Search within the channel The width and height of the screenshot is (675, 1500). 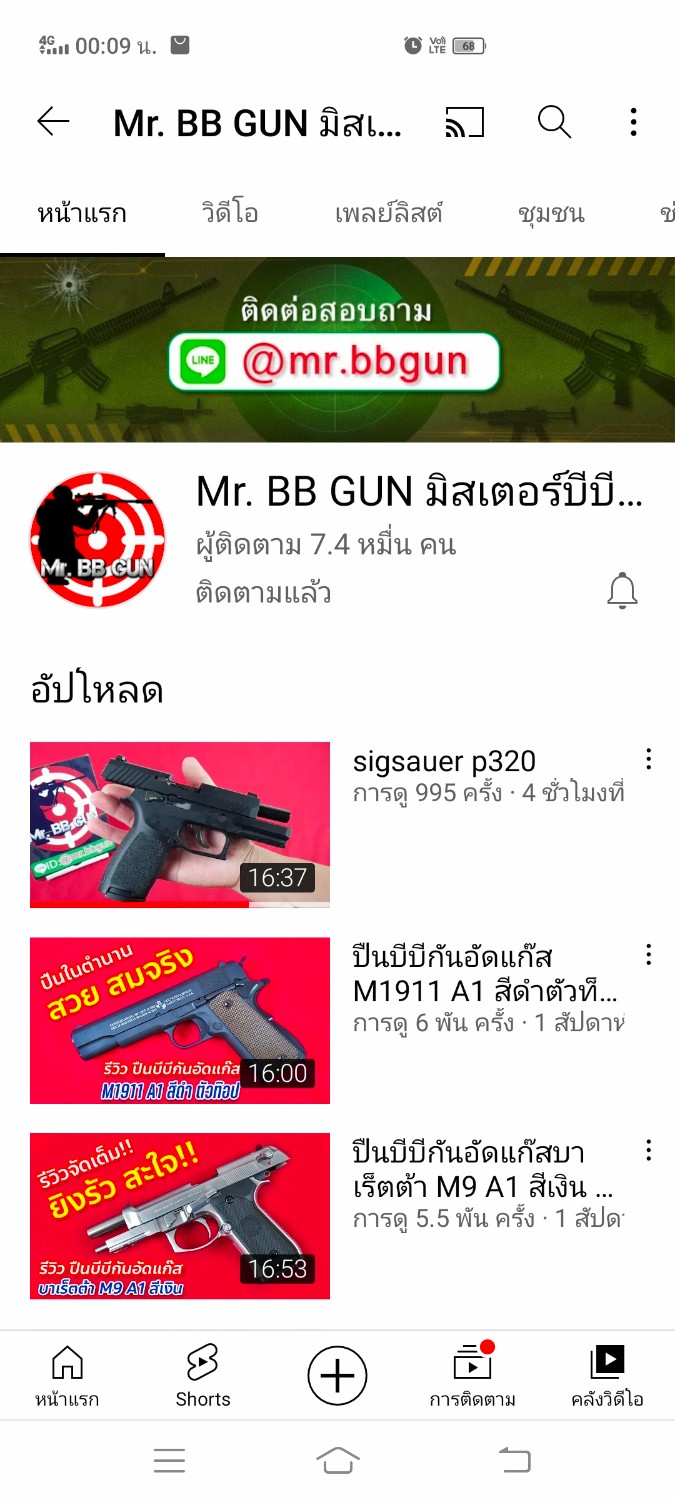554,122
